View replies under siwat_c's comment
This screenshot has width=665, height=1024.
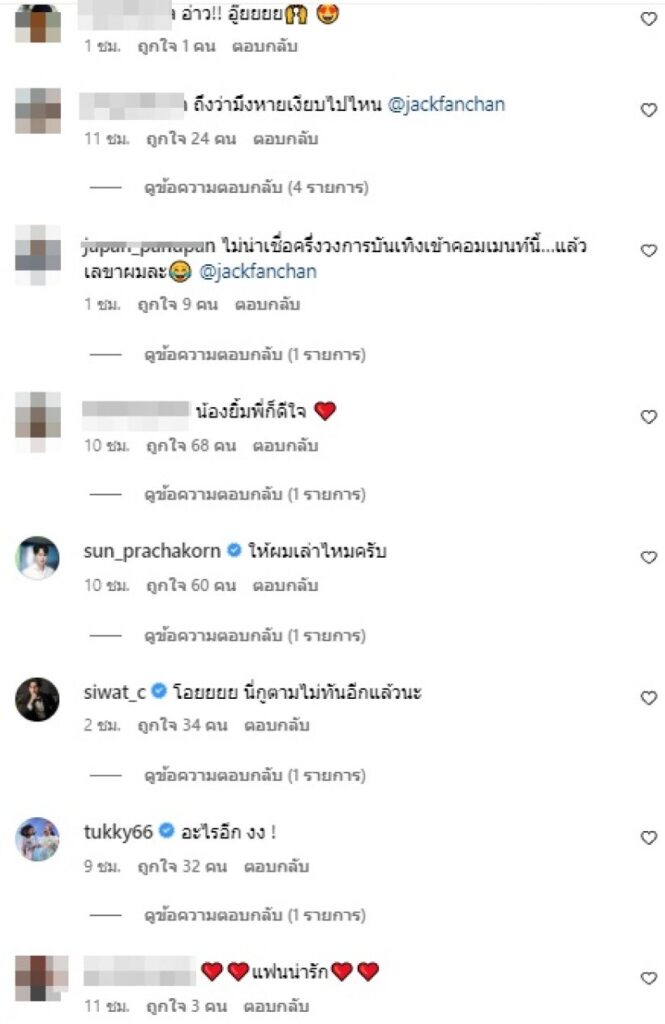pos(256,775)
